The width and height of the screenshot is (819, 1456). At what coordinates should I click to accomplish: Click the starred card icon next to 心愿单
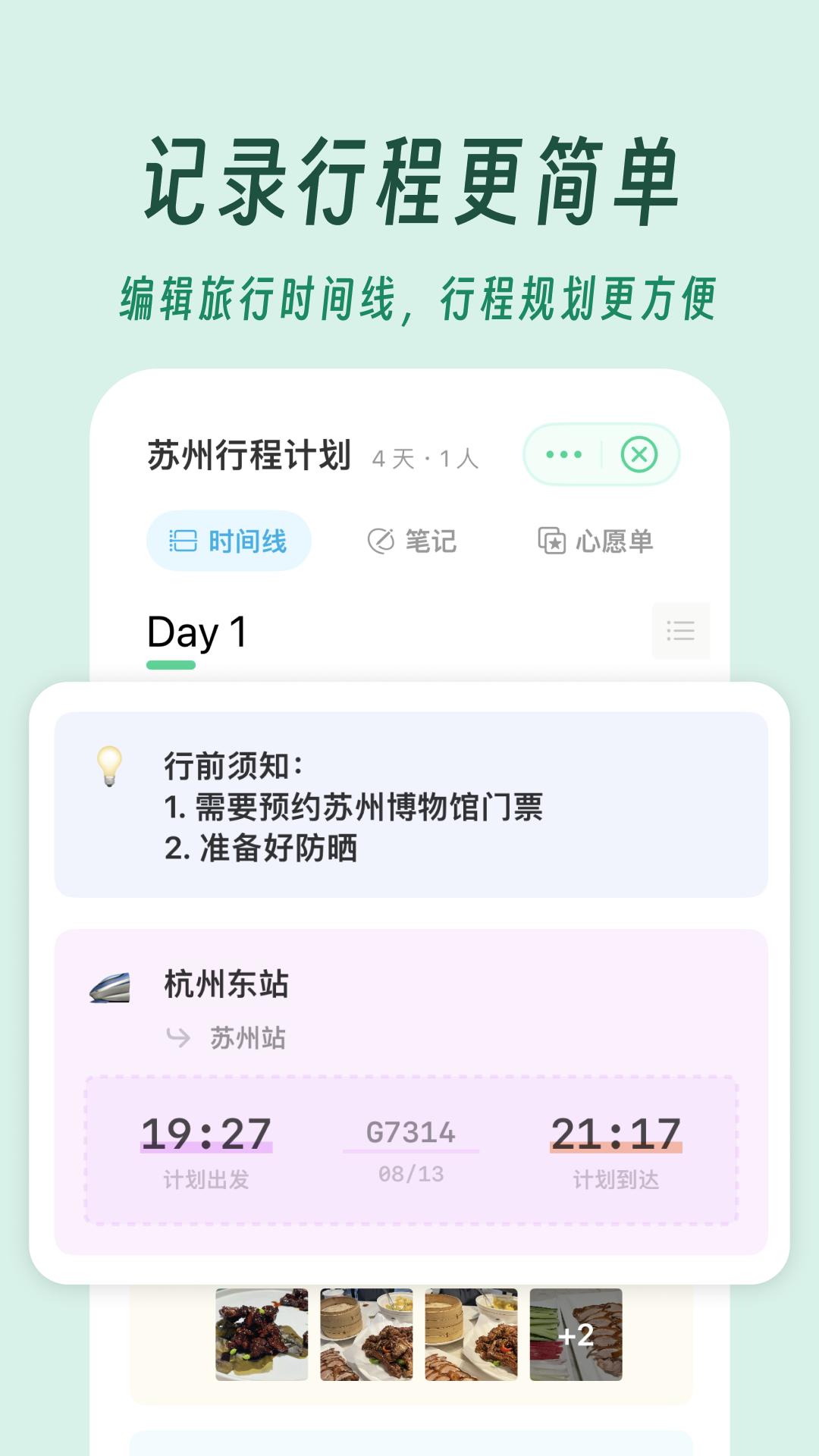[550, 541]
